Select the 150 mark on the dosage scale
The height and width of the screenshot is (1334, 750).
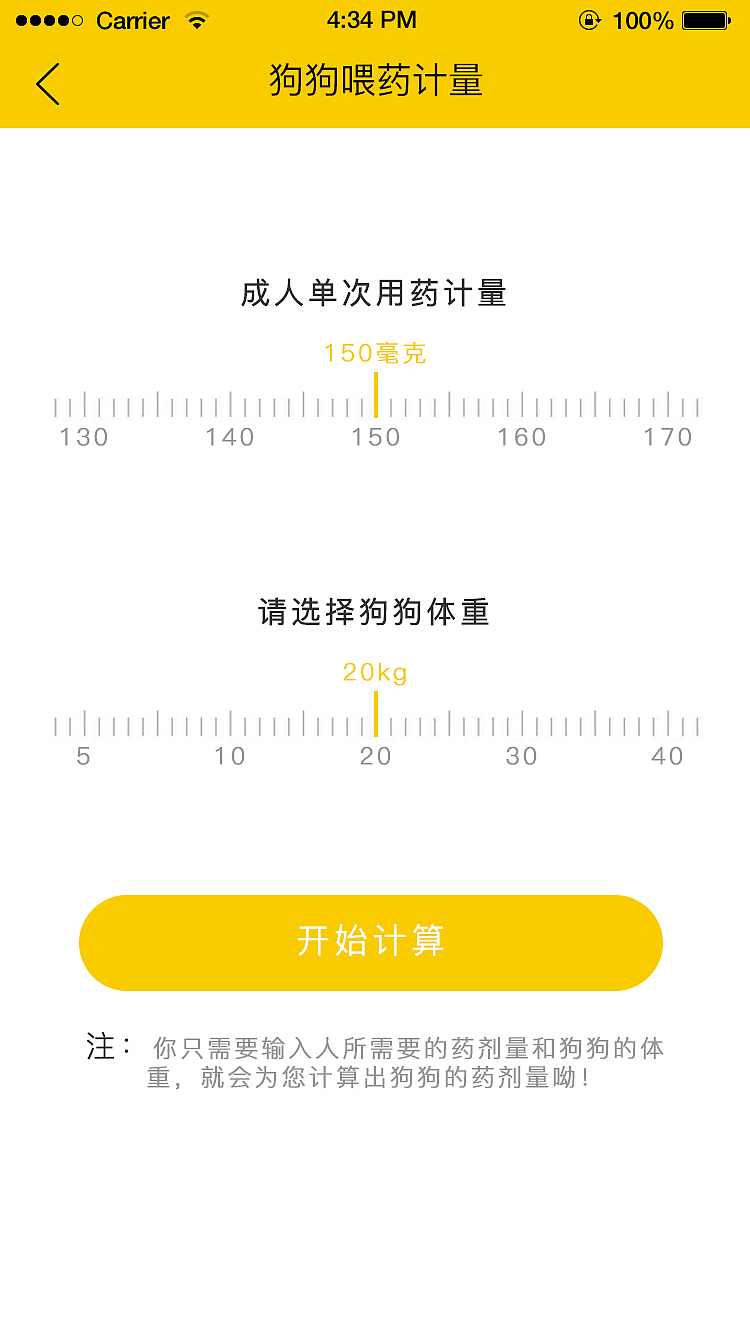point(375,436)
